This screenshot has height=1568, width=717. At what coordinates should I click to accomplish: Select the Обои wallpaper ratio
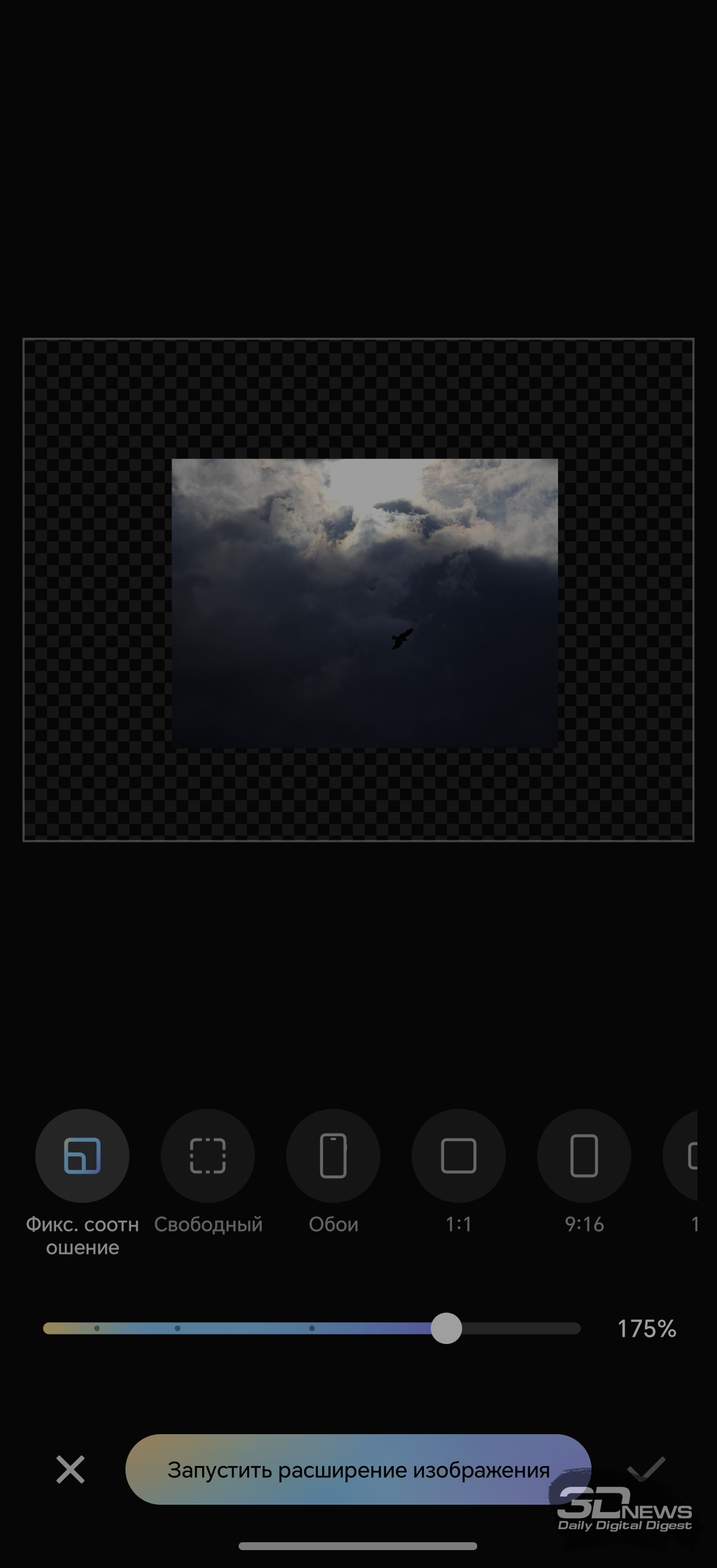tap(333, 1155)
